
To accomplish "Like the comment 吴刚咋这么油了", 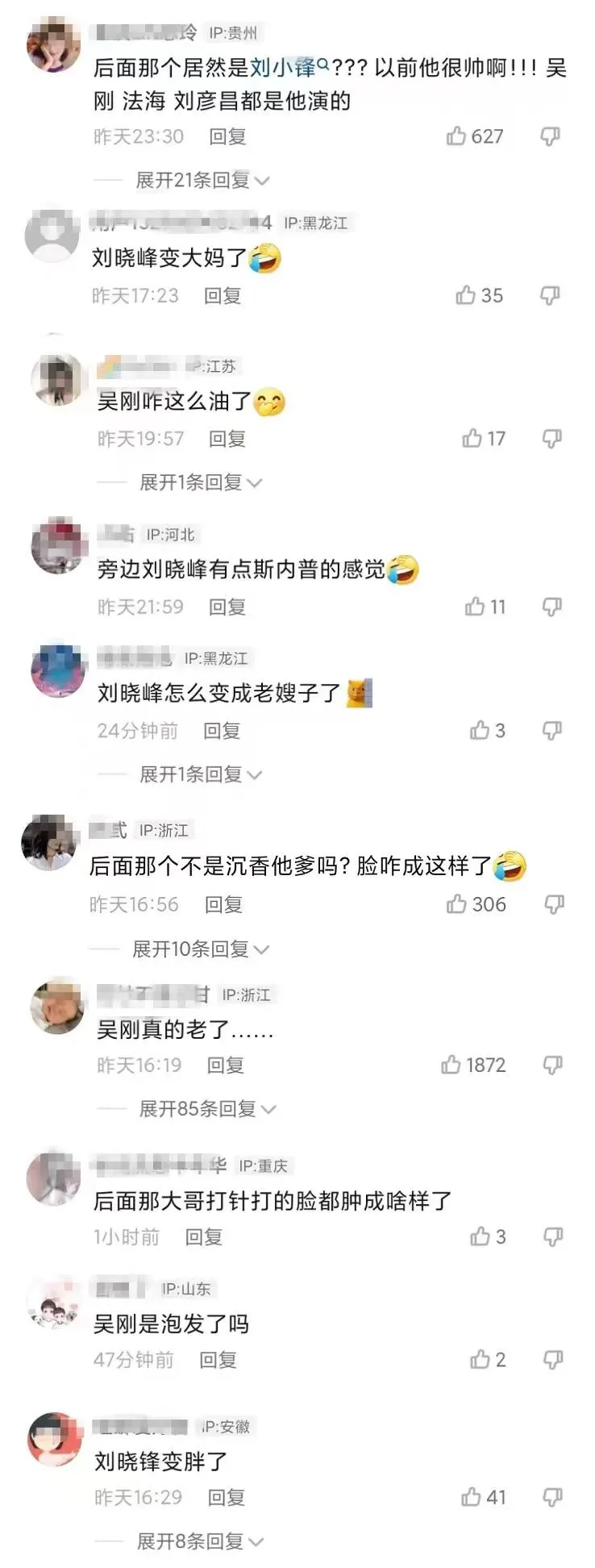I will 472,439.
